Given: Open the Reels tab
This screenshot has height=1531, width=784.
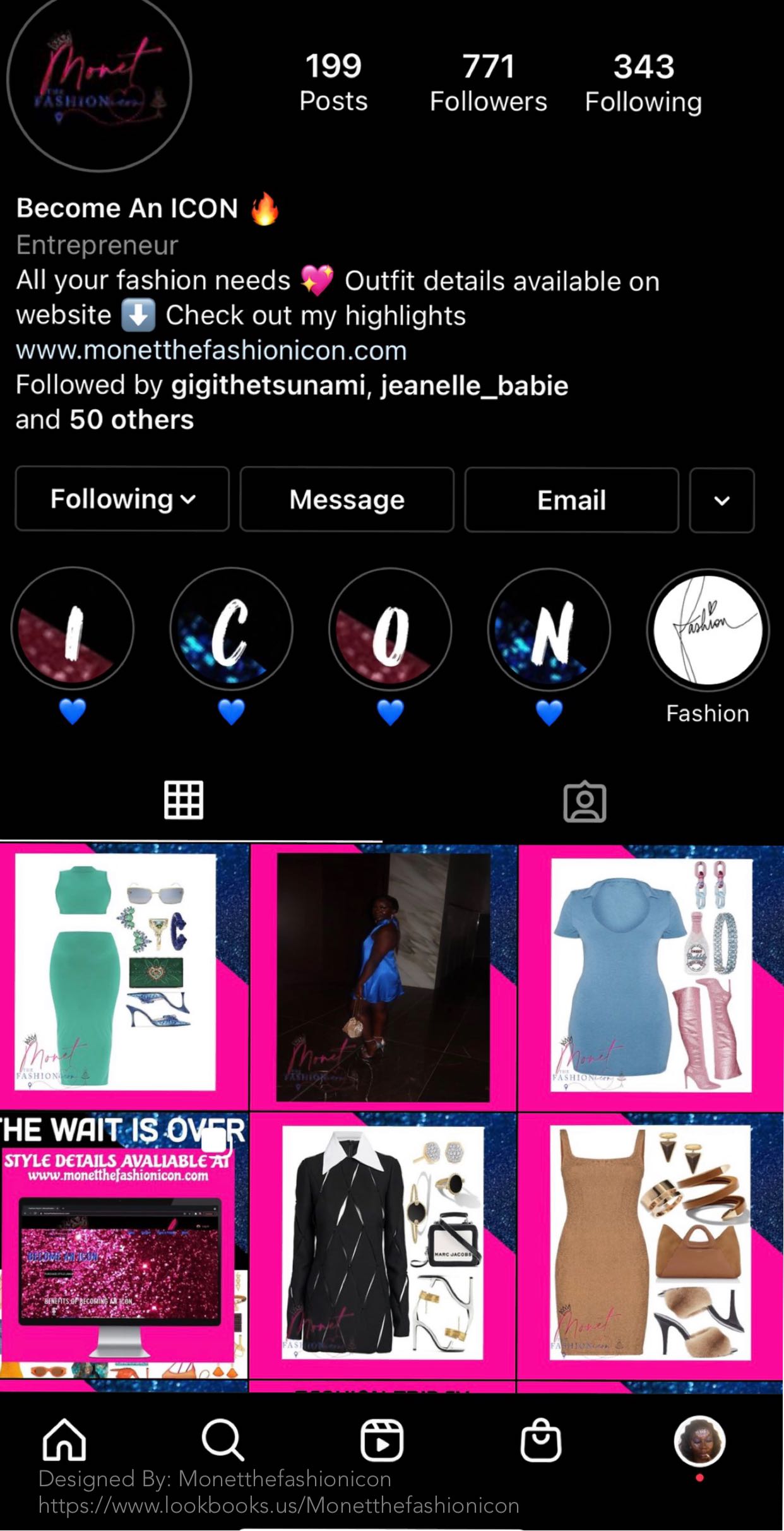Looking at the screenshot, I should 381,1441.
